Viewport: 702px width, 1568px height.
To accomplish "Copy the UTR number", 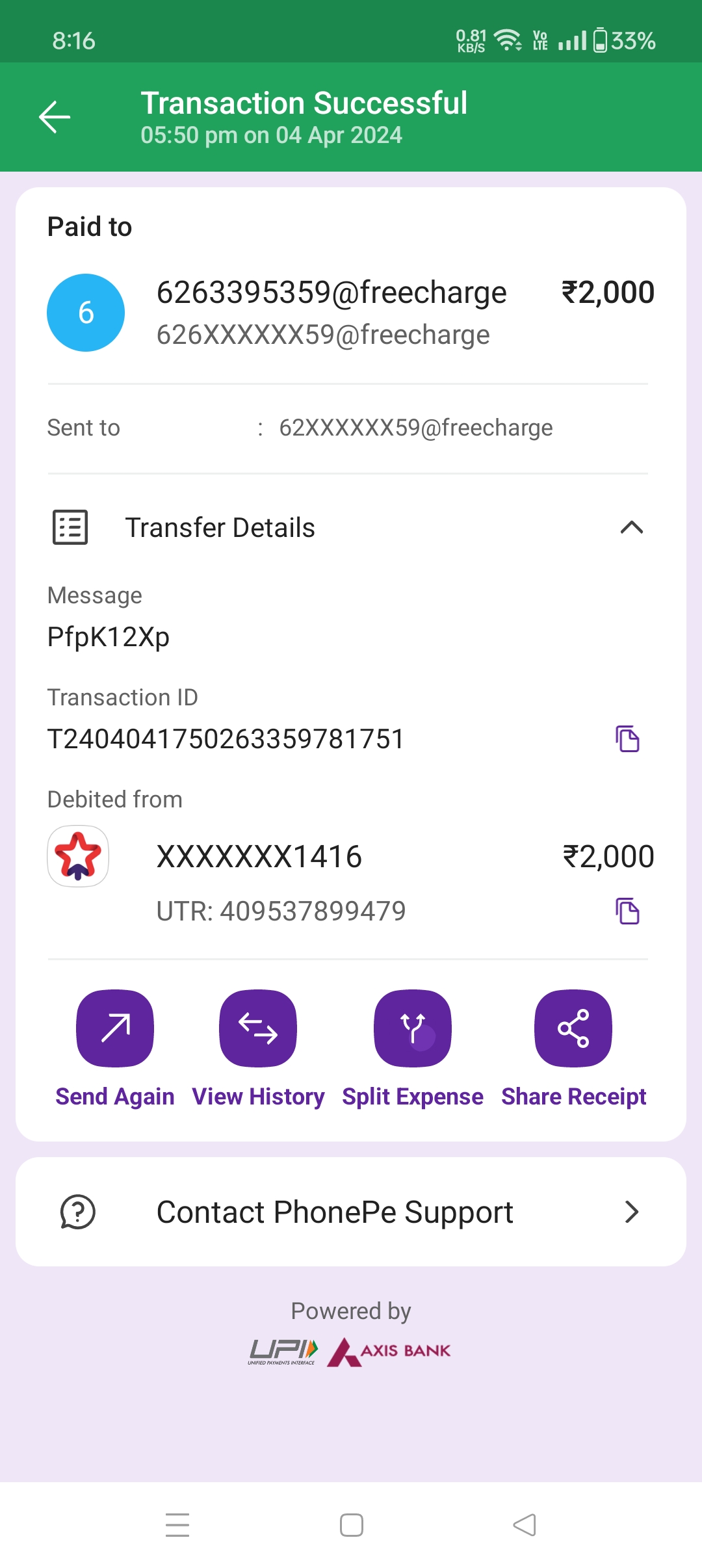I will pos(627,911).
